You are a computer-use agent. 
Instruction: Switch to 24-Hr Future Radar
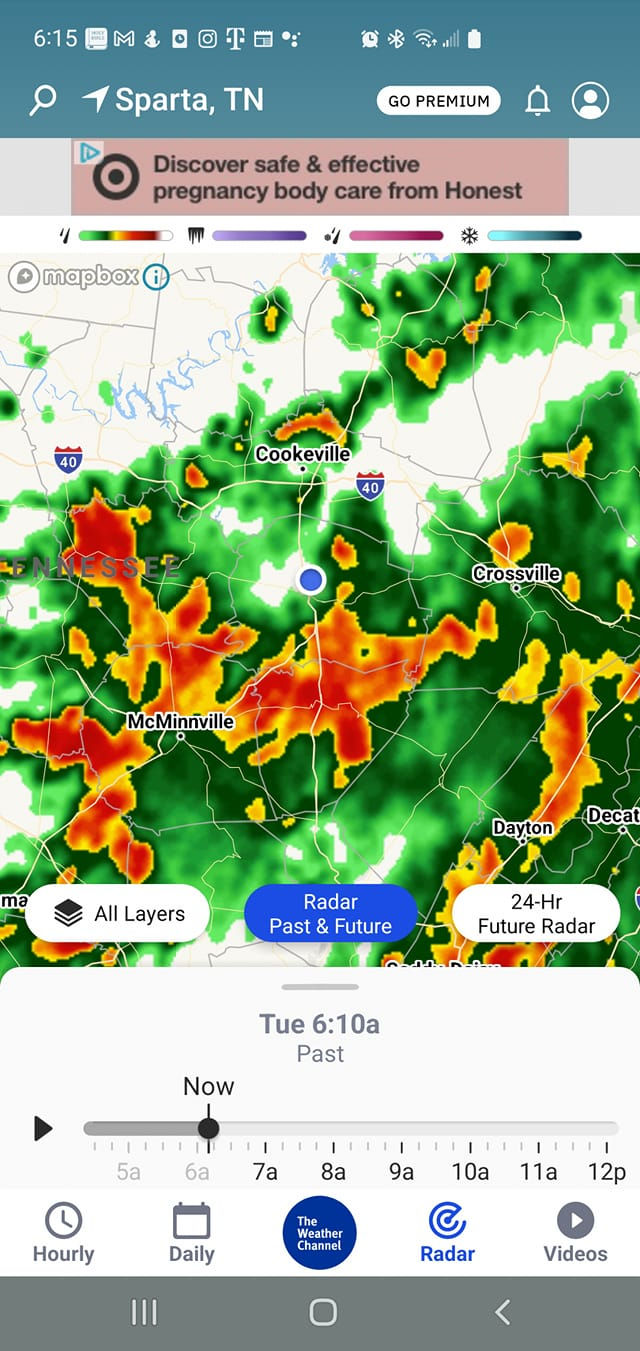point(536,914)
